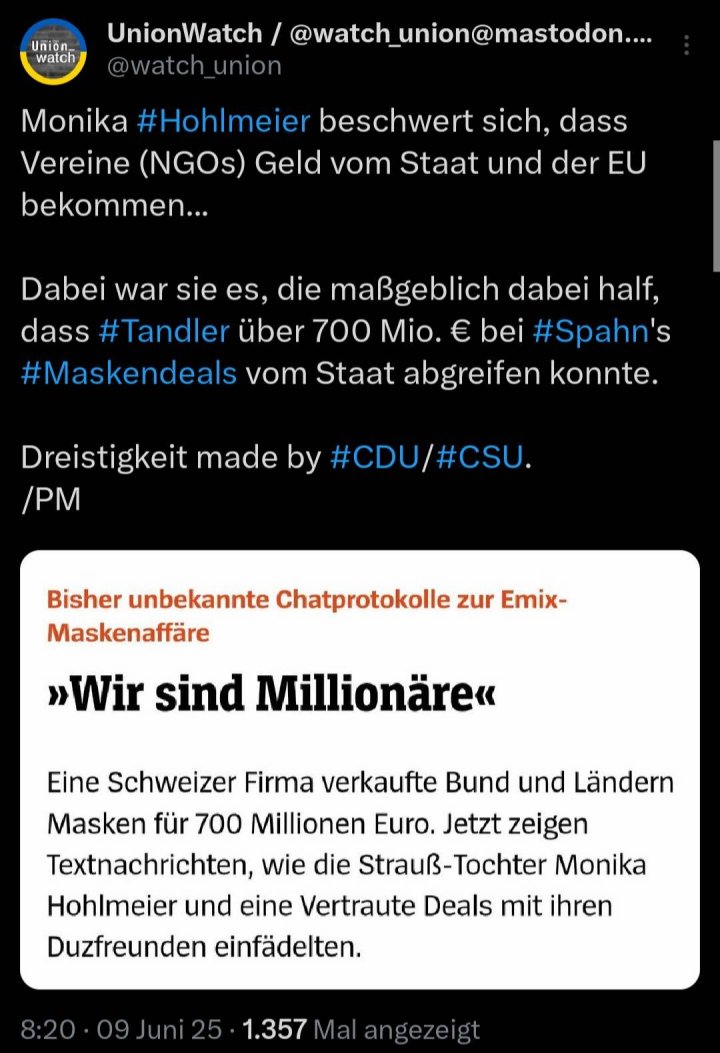Open the @watch_union account name
The image size is (720, 1053).
point(193,67)
